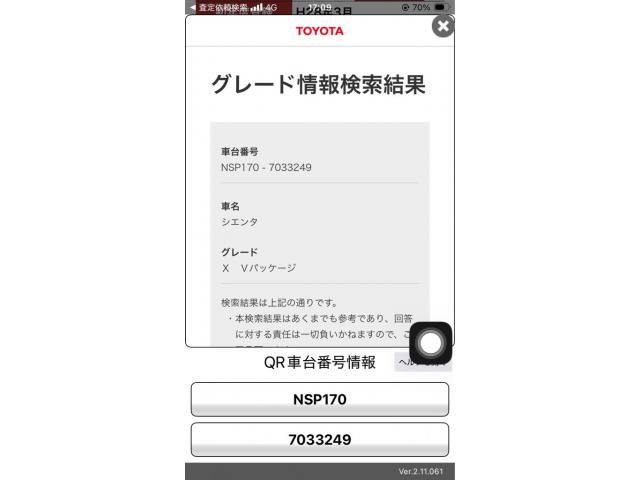Open the AssistiveTouch floating button
This screenshot has height=480, width=640.
point(431,343)
